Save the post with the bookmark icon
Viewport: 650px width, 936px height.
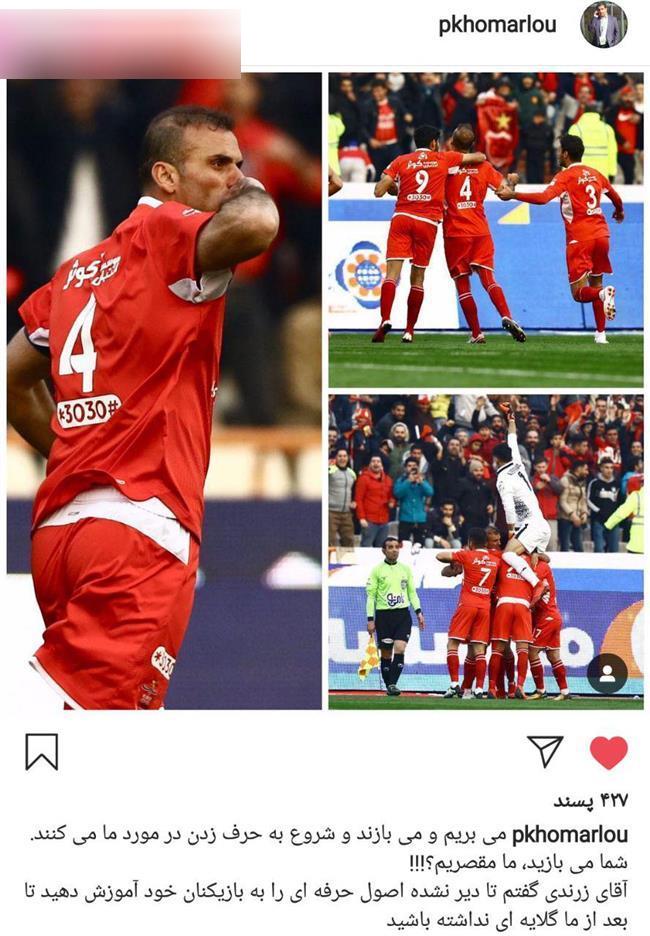pos(42,752)
